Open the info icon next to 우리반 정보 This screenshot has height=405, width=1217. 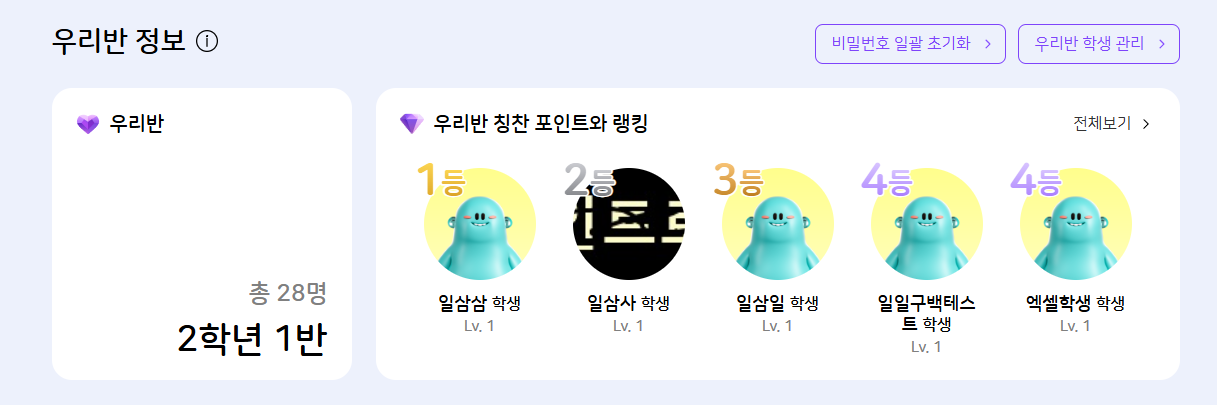[207, 42]
